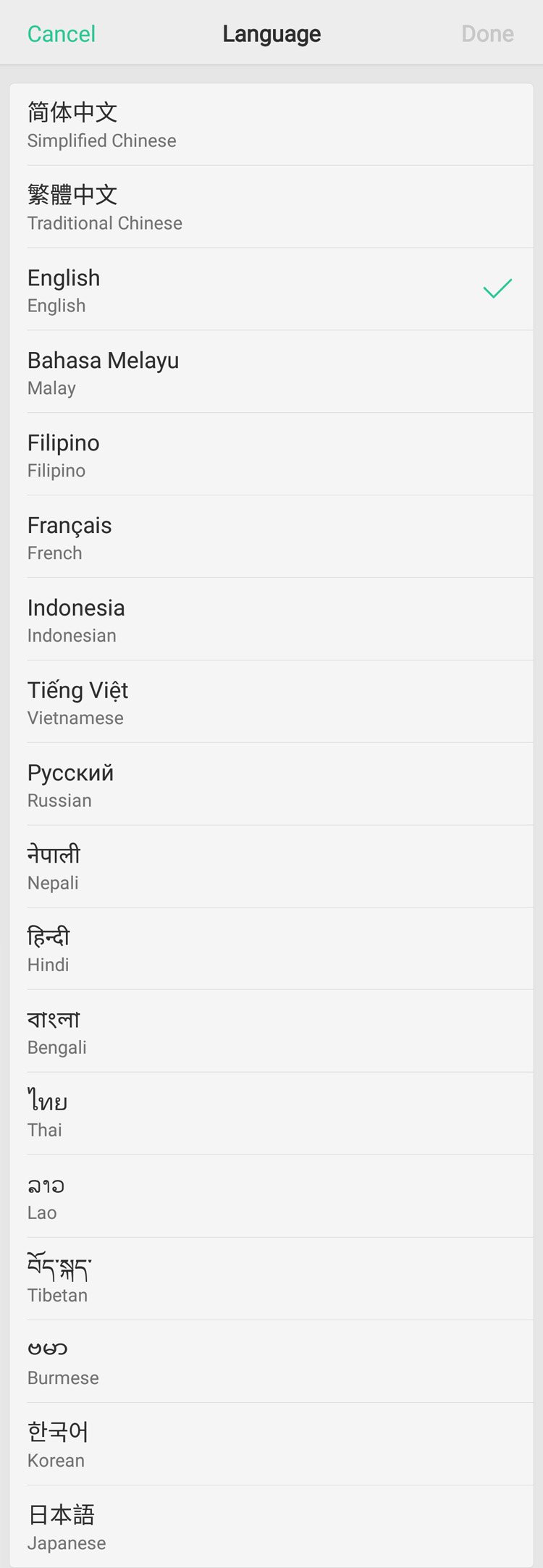This screenshot has width=543, height=1568.
Task: Set the language to Français
Action: click(271, 537)
